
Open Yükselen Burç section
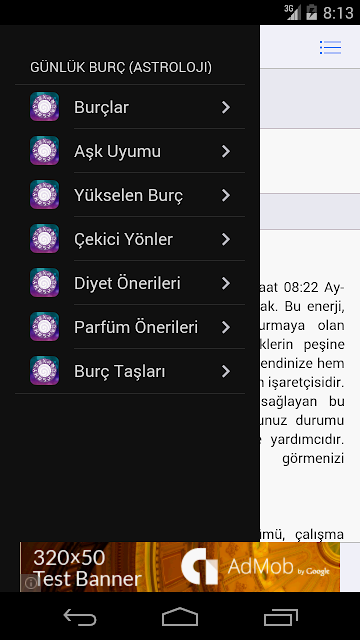(130, 195)
